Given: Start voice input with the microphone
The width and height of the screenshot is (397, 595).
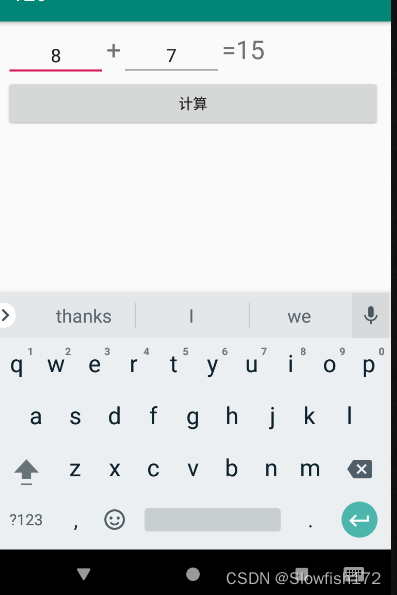Looking at the screenshot, I should [x=370, y=315].
